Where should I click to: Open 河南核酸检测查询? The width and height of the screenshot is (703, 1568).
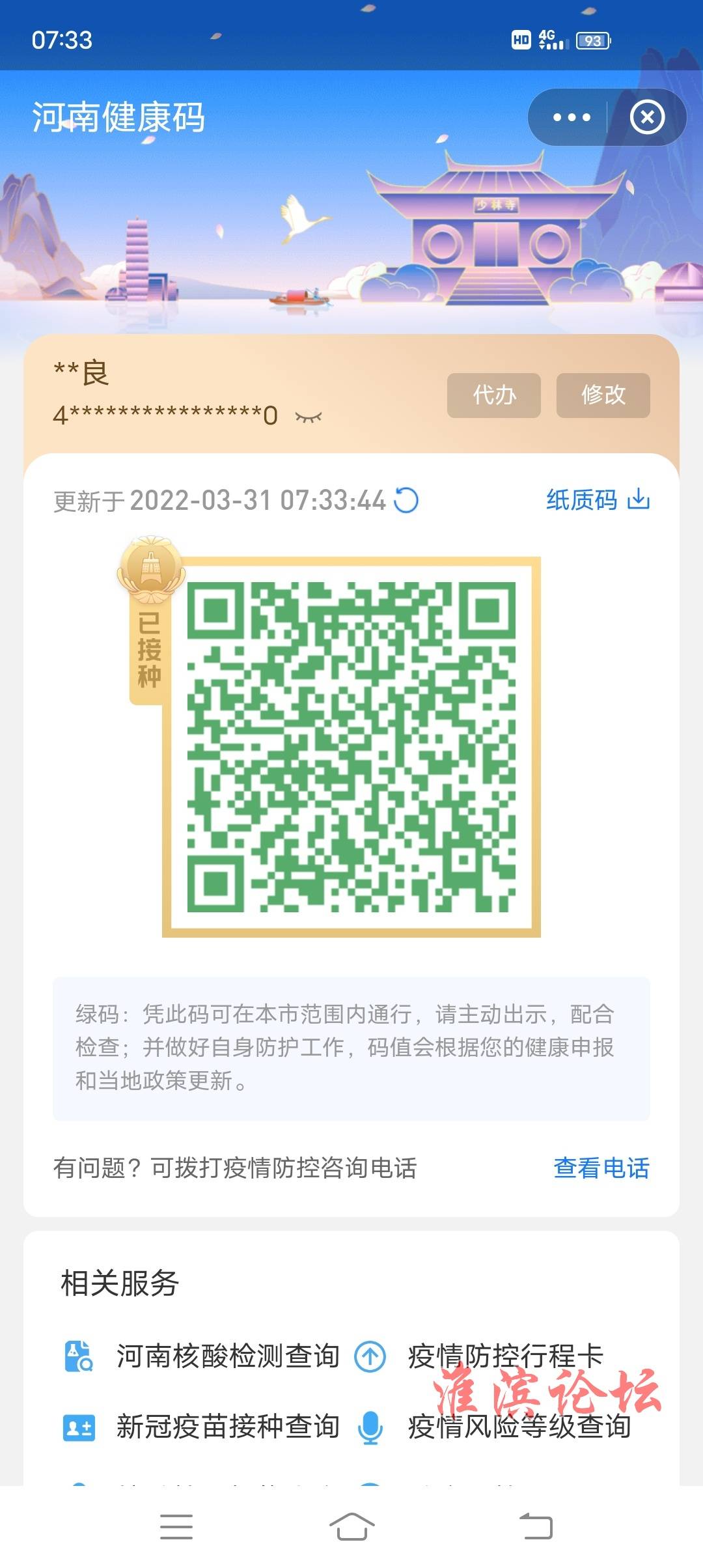click(227, 1356)
